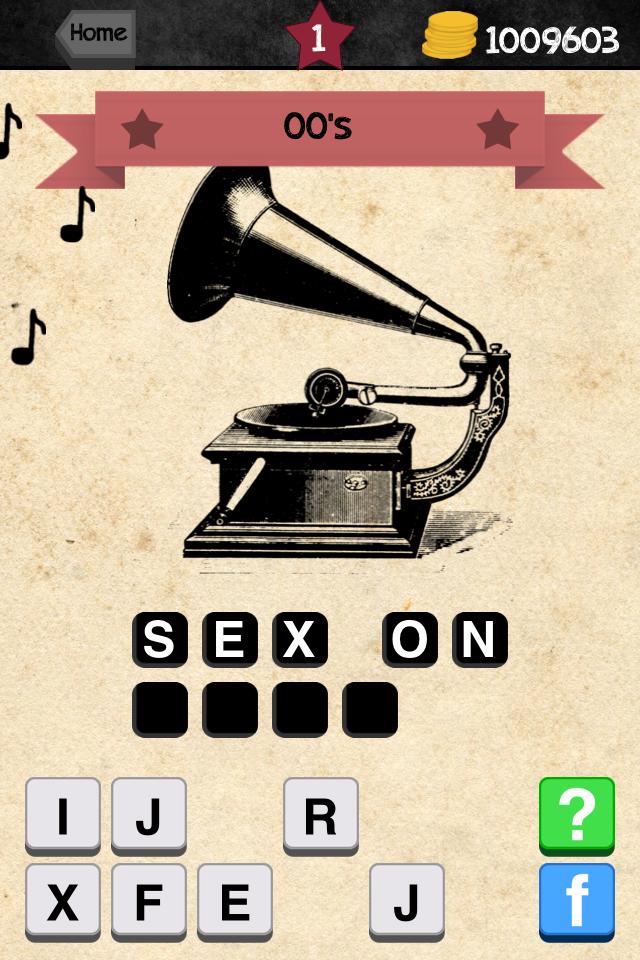640x960 pixels.
Task: Ask for help via the Facebook button
Action: pos(576,901)
